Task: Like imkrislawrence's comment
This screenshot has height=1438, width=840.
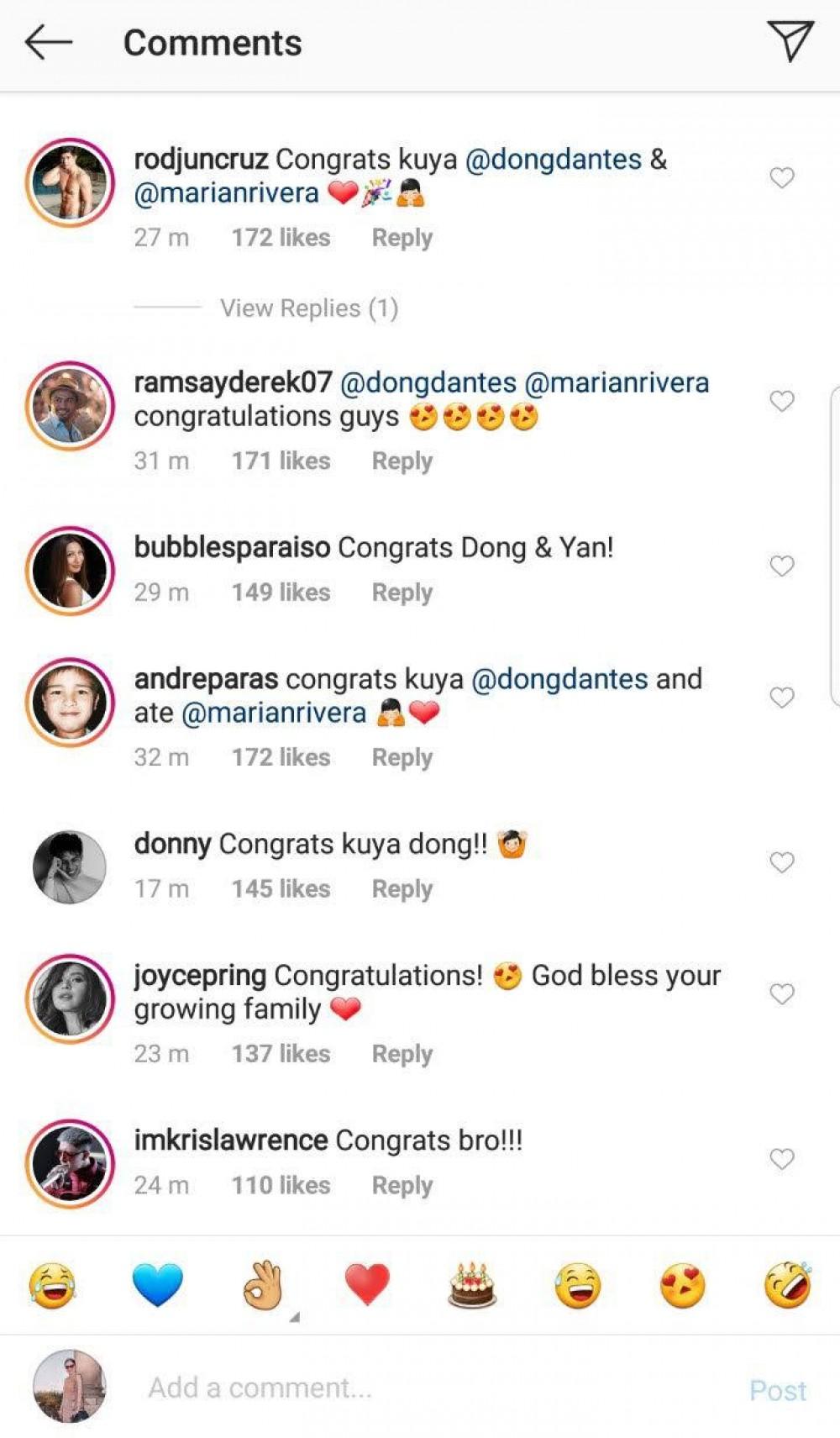Action: pos(782,1159)
